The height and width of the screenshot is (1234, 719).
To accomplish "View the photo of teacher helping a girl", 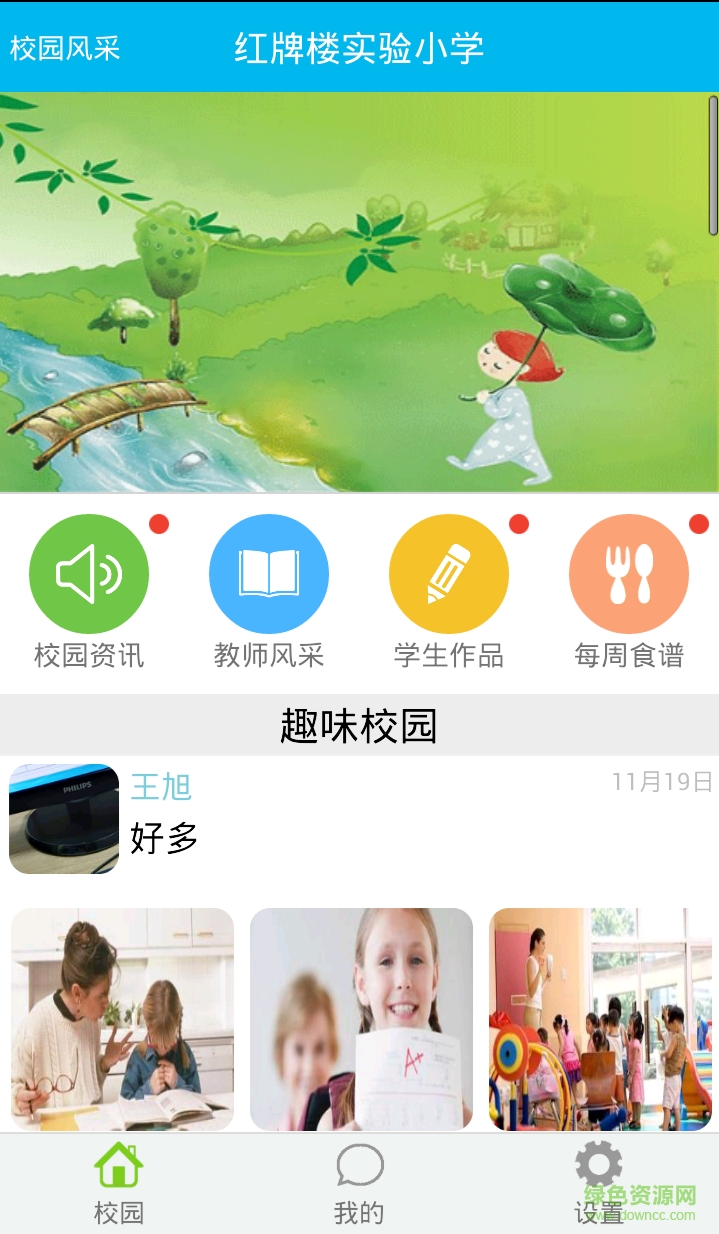I will tap(122, 1019).
